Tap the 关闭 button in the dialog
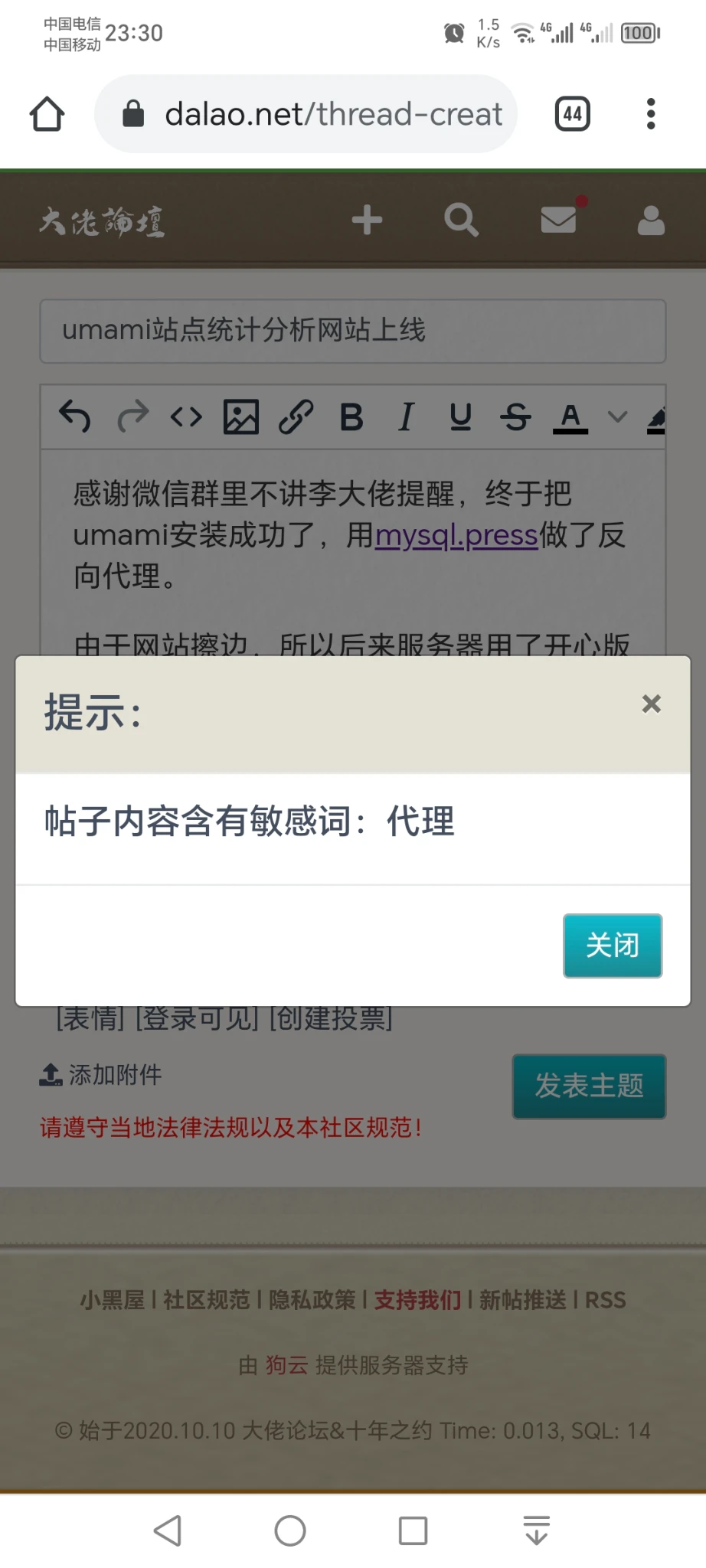Viewport: 706px width, 1568px height. pos(612,946)
